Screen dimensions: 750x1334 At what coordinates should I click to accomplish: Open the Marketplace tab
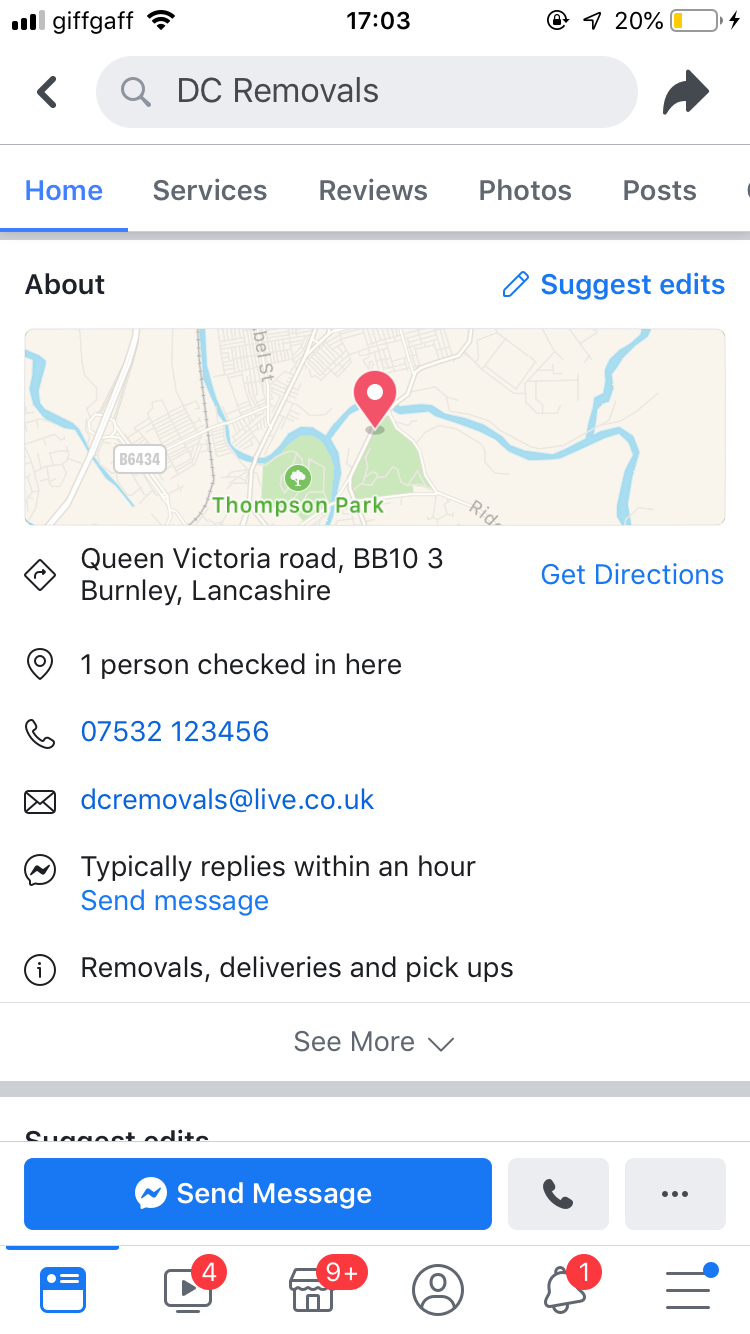point(313,1289)
